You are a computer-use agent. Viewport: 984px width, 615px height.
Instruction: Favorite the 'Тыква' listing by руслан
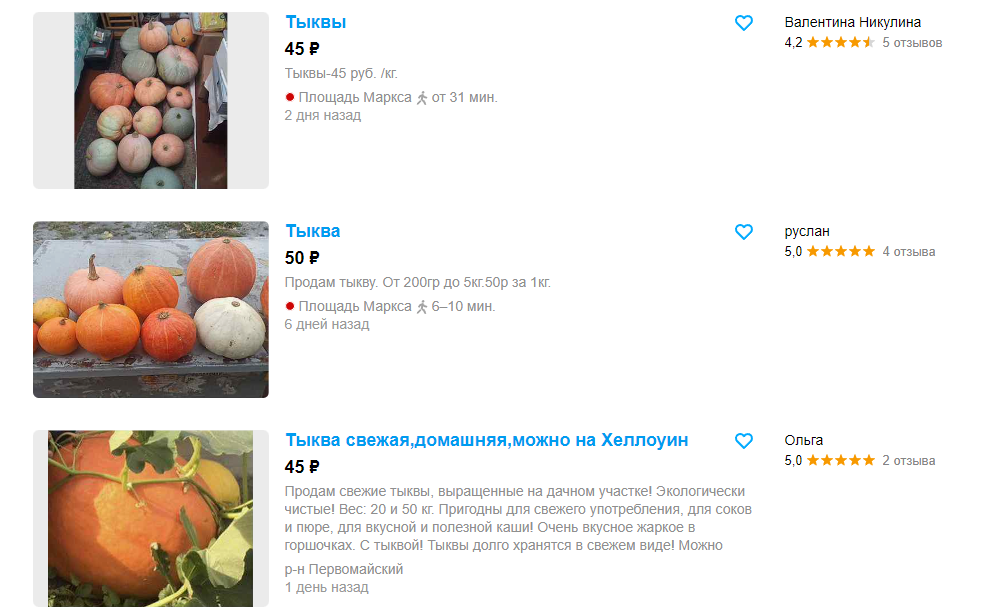click(743, 232)
